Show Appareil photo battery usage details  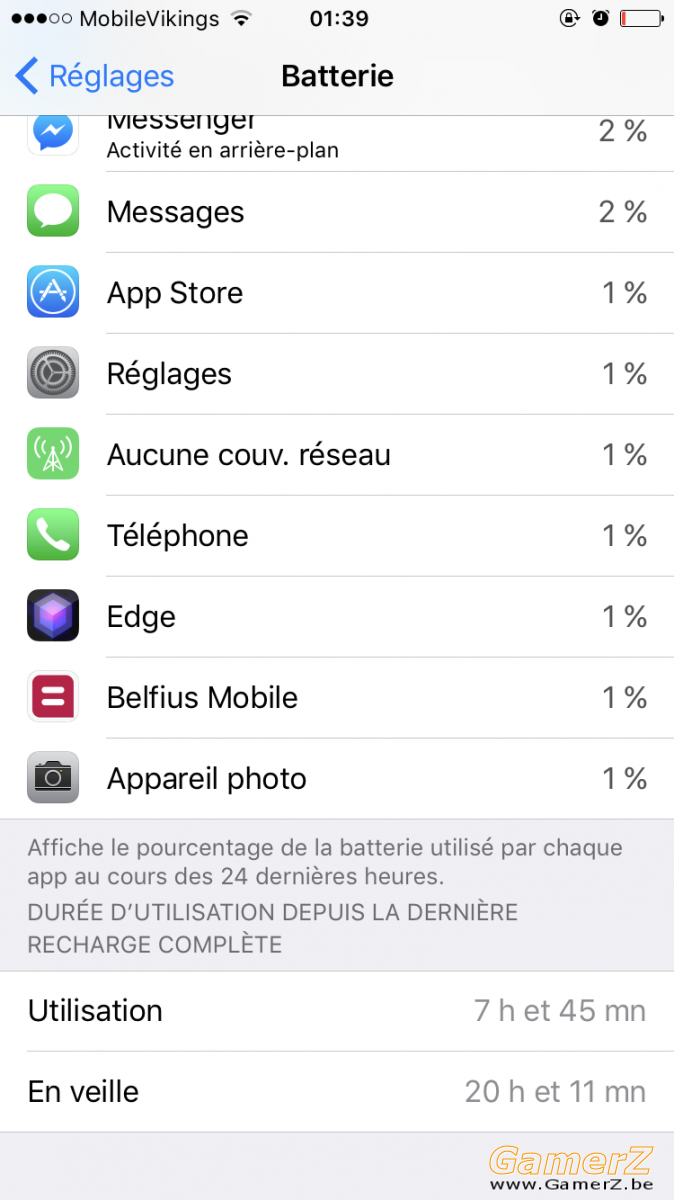point(337,779)
